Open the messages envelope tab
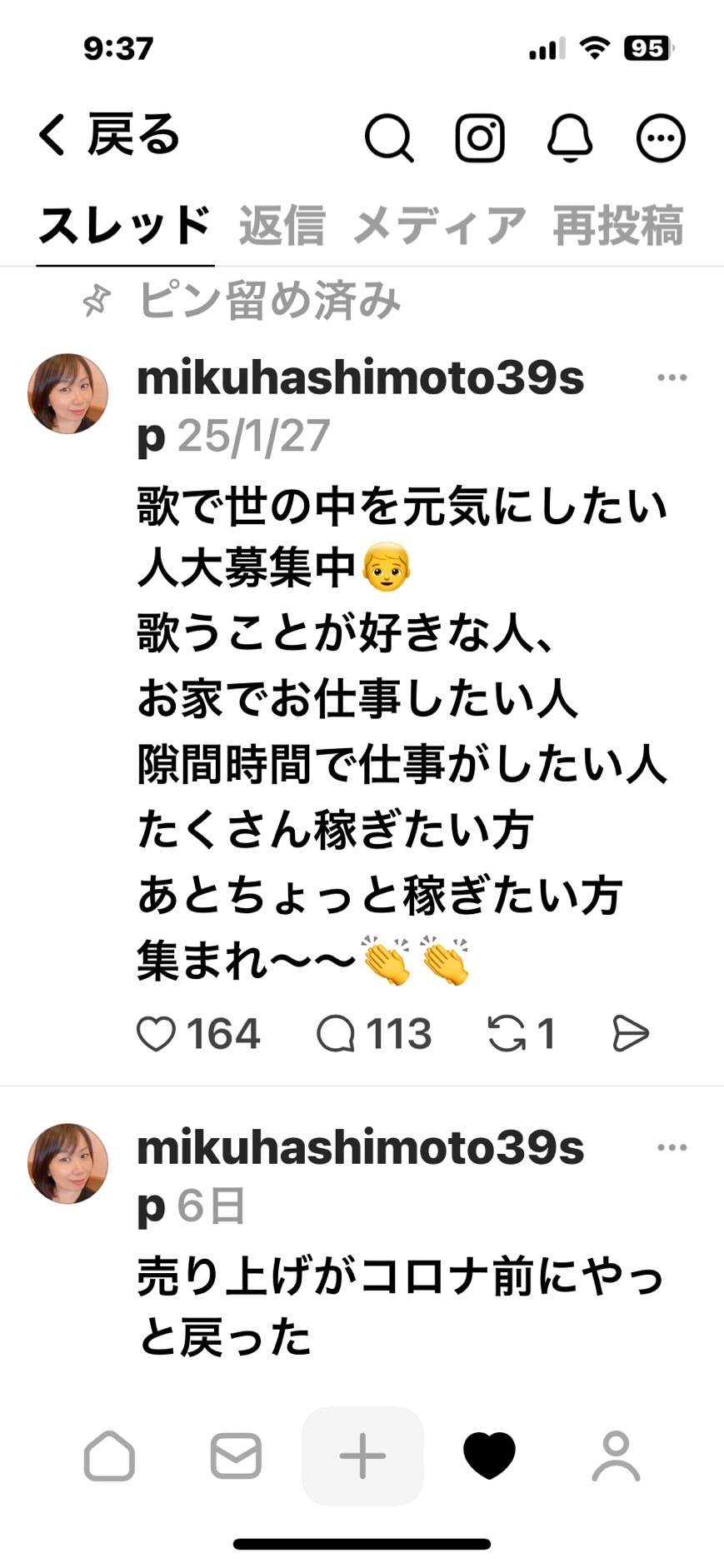The height and width of the screenshot is (1568, 724). click(236, 1456)
